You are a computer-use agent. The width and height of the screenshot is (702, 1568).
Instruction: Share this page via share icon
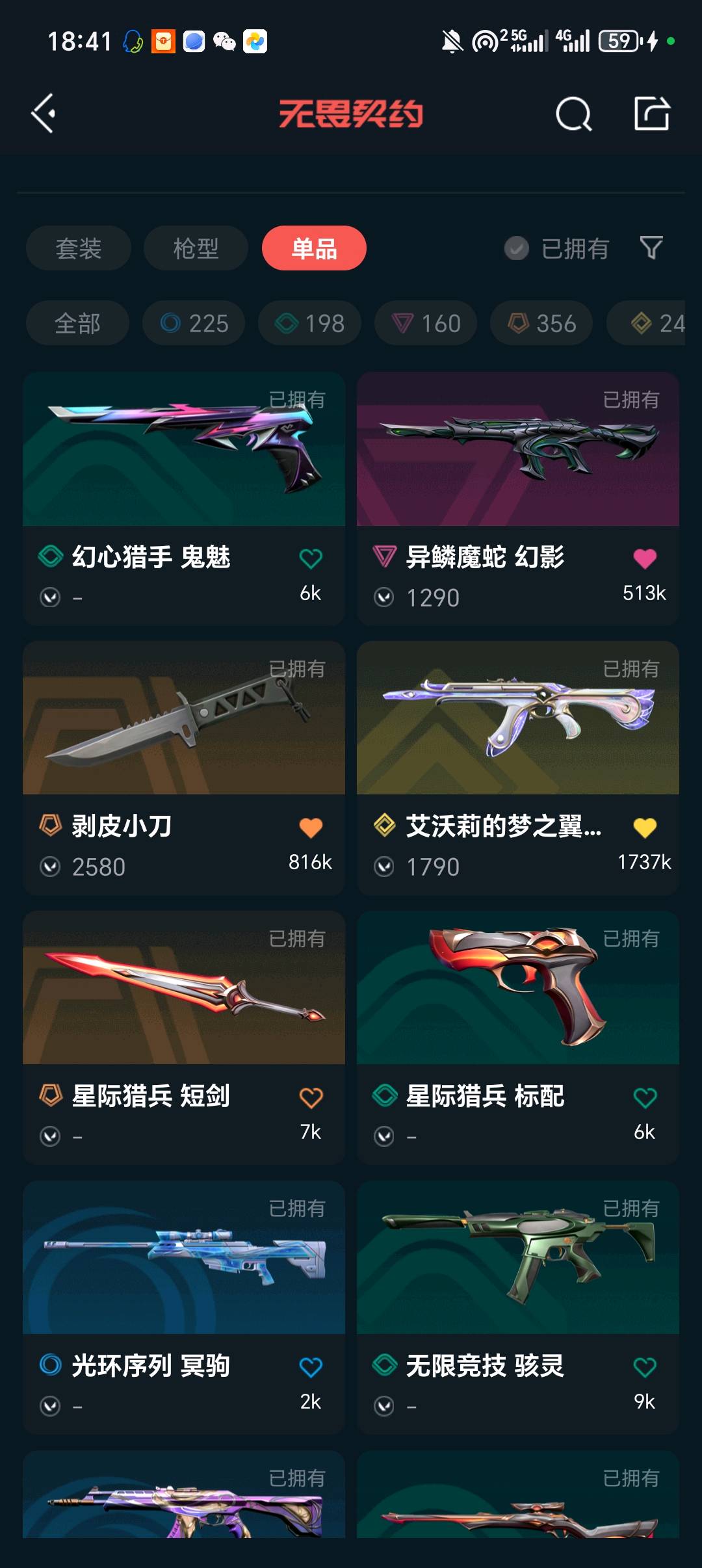point(651,114)
